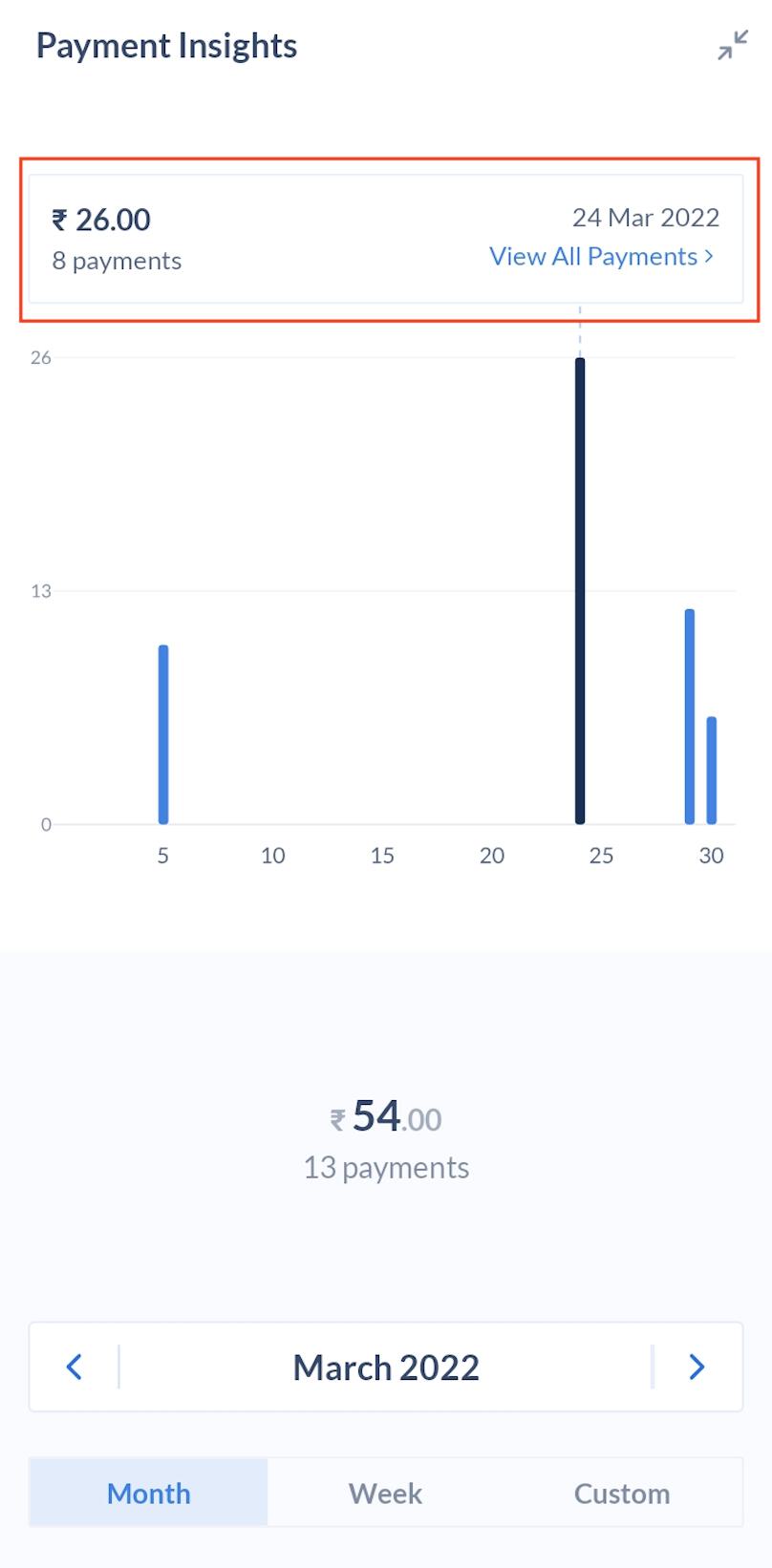Select the Month tab
The height and width of the screenshot is (1568, 772).
149,1493
